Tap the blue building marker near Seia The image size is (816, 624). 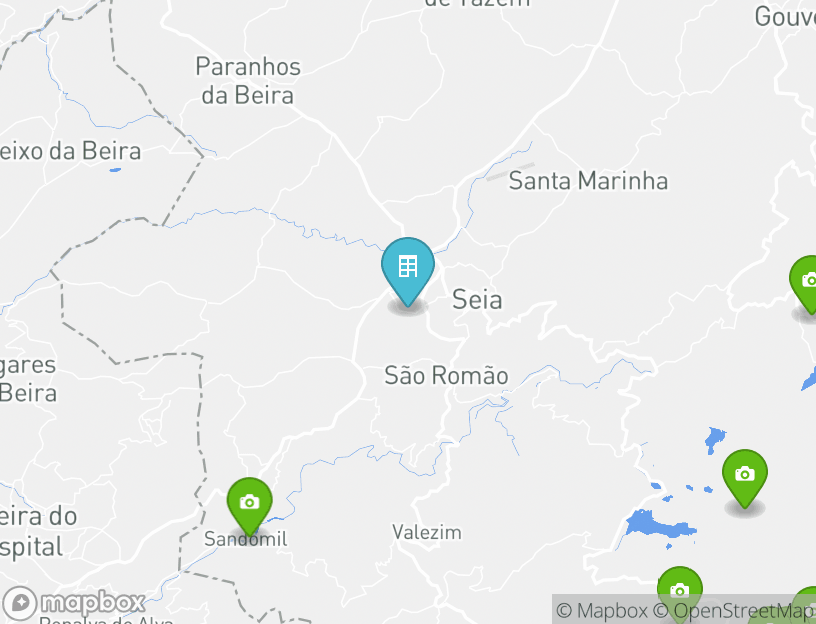pos(408,269)
